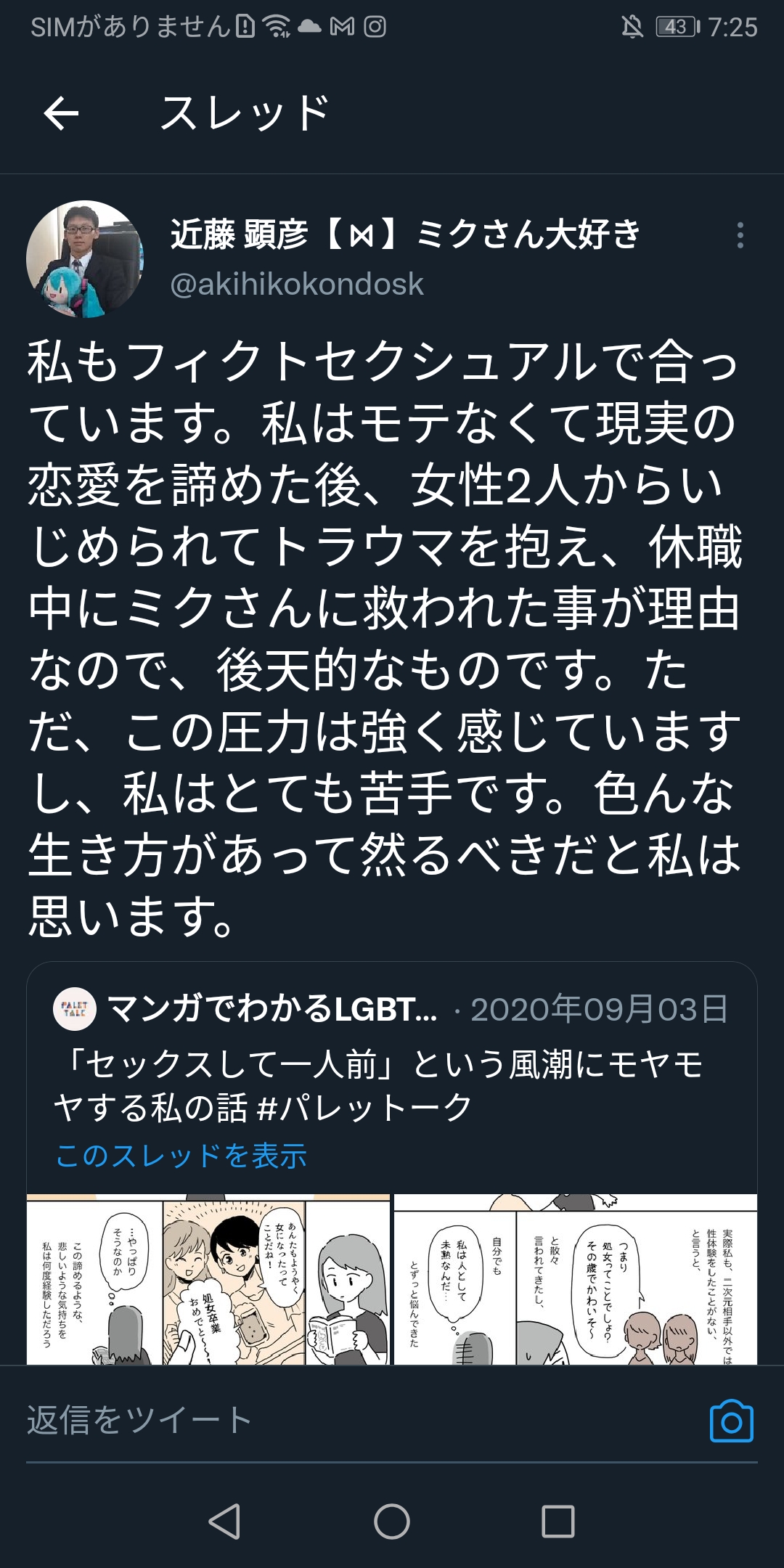Viewport: 784px width, 1568px height.
Task: Attach a photo with the camera icon
Action: click(x=731, y=1421)
